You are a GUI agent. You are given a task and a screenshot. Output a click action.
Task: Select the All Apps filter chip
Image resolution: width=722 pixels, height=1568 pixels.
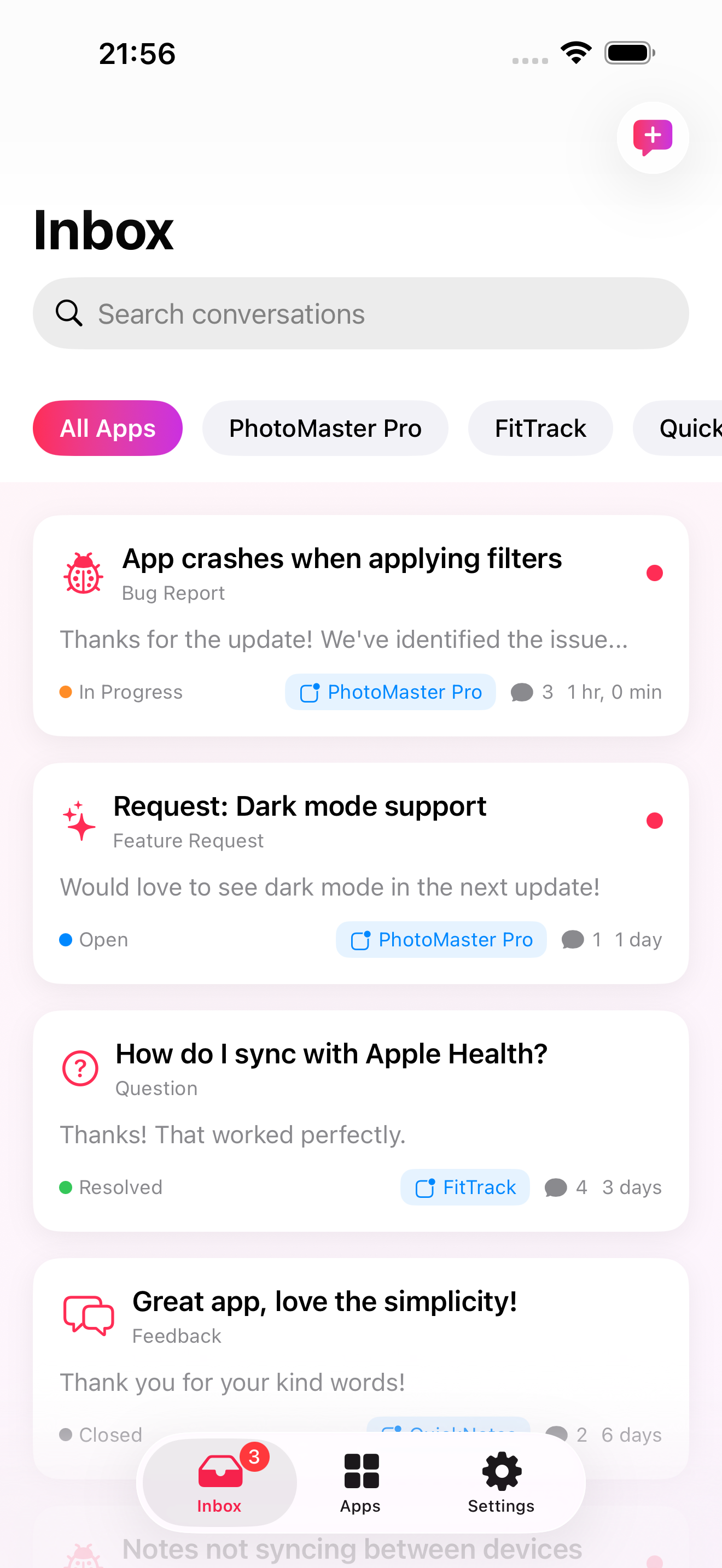point(108,429)
